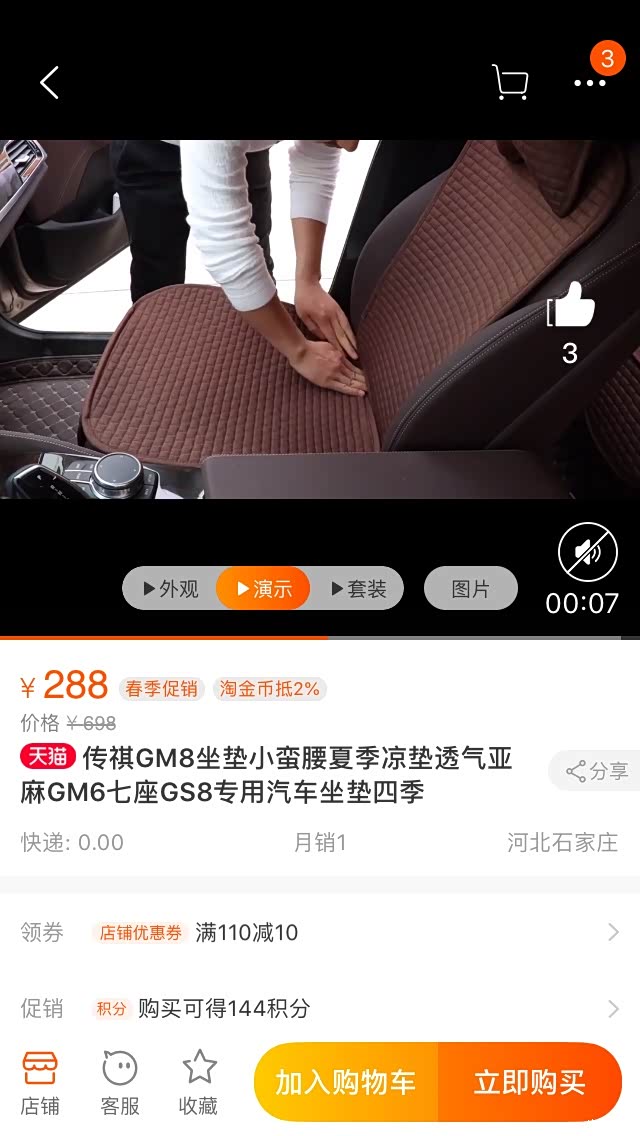Screen dimensions: 640x1136
Task: Switch to the 外观 video segment
Action: [x=170, y=588]
